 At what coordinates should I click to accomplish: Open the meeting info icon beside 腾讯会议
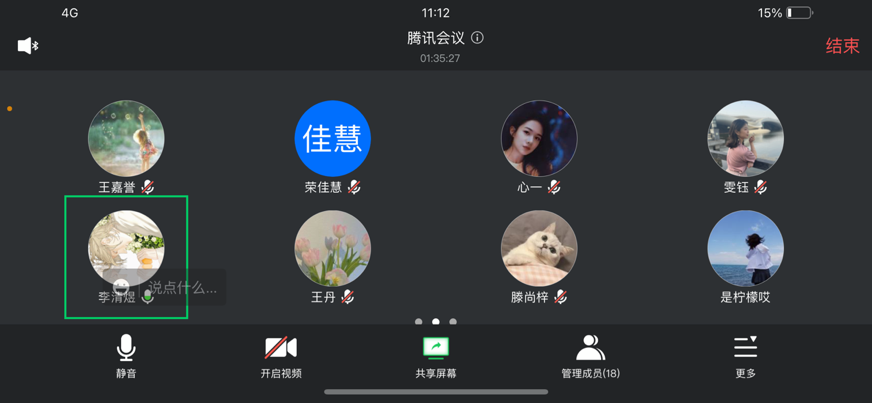478,38
